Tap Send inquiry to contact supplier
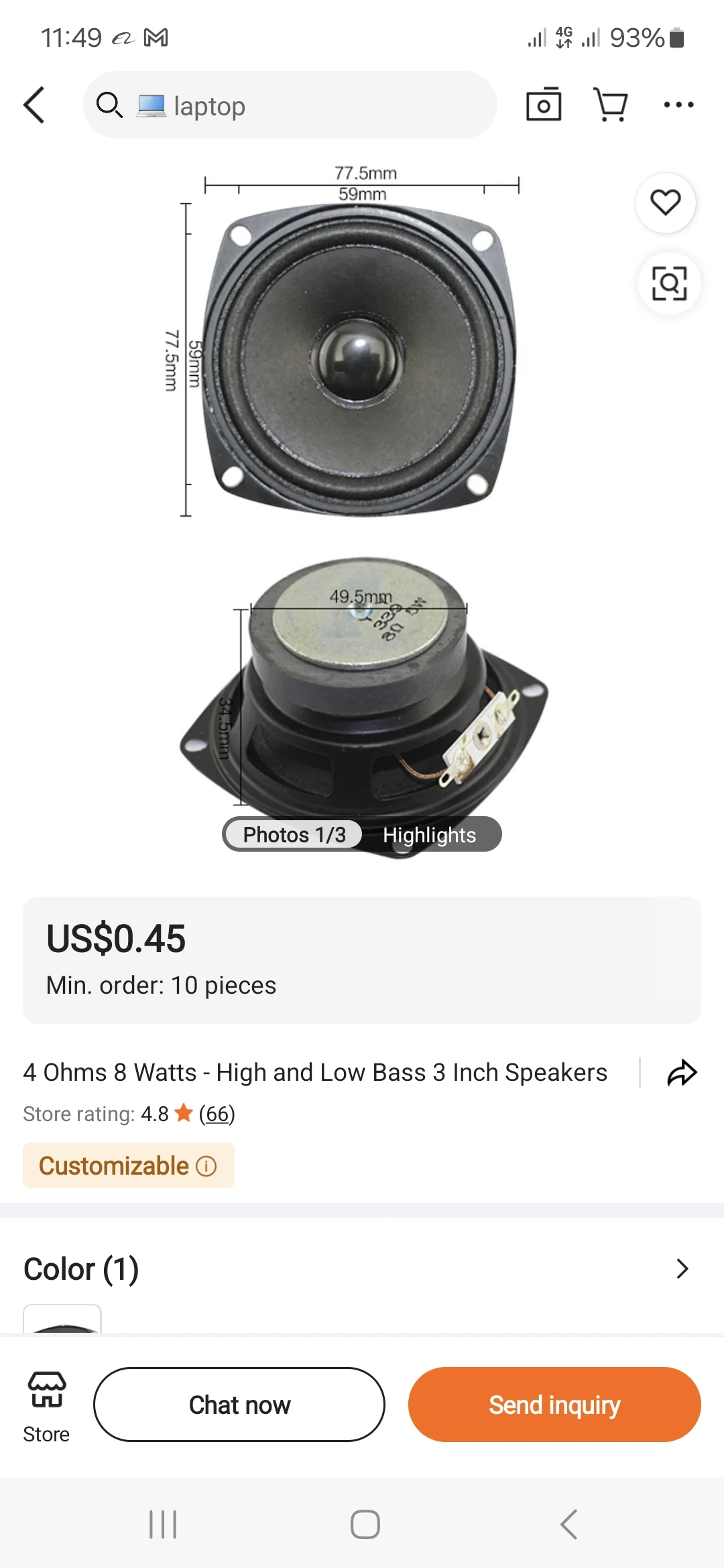724x1568 pixels. (x=554, y=1404)
